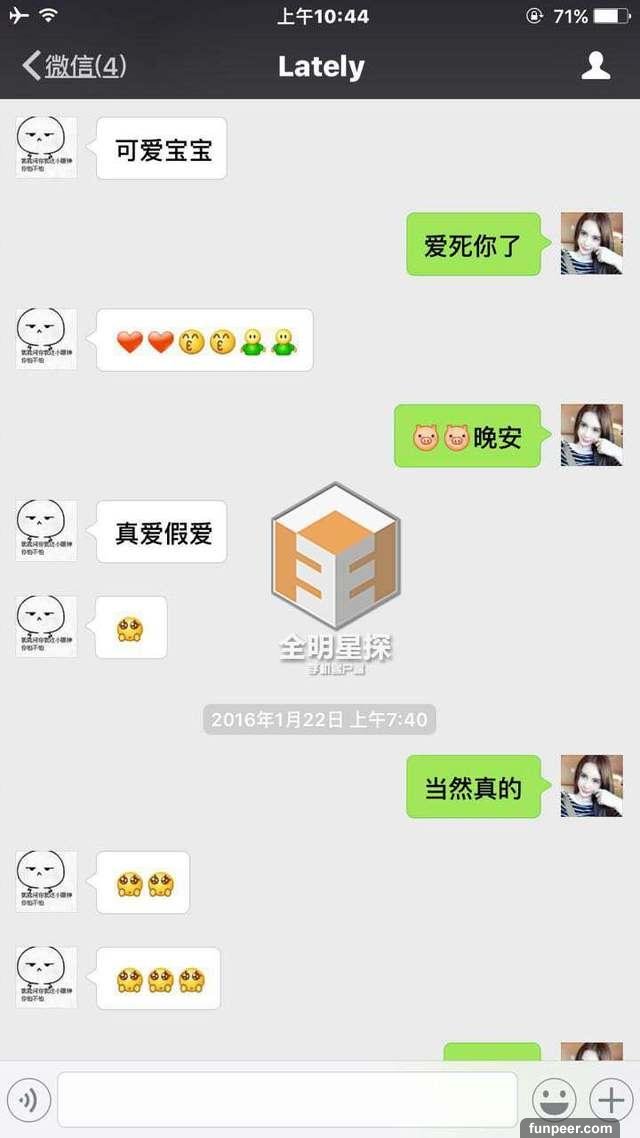
Task: Open the avatar beside 真爱假爱
Action: (x=46, y=531)
